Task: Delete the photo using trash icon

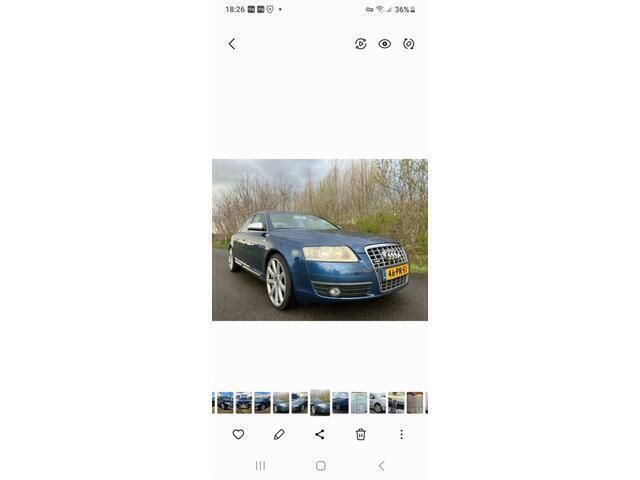Action: [361, 434]
